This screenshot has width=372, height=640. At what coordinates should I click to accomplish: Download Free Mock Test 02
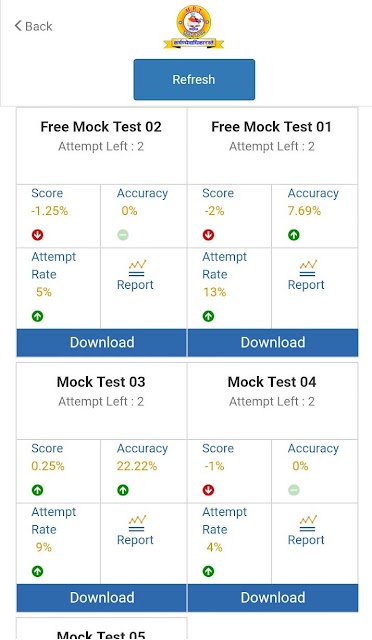[x=102, y=342]
